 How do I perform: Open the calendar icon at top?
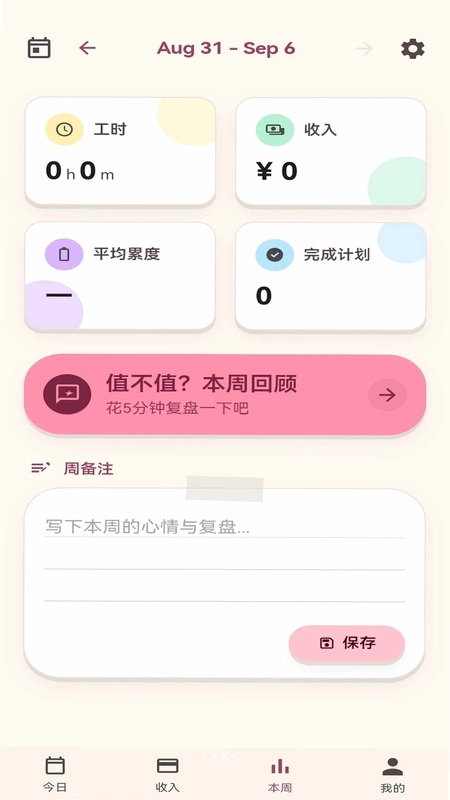[39, 48]
